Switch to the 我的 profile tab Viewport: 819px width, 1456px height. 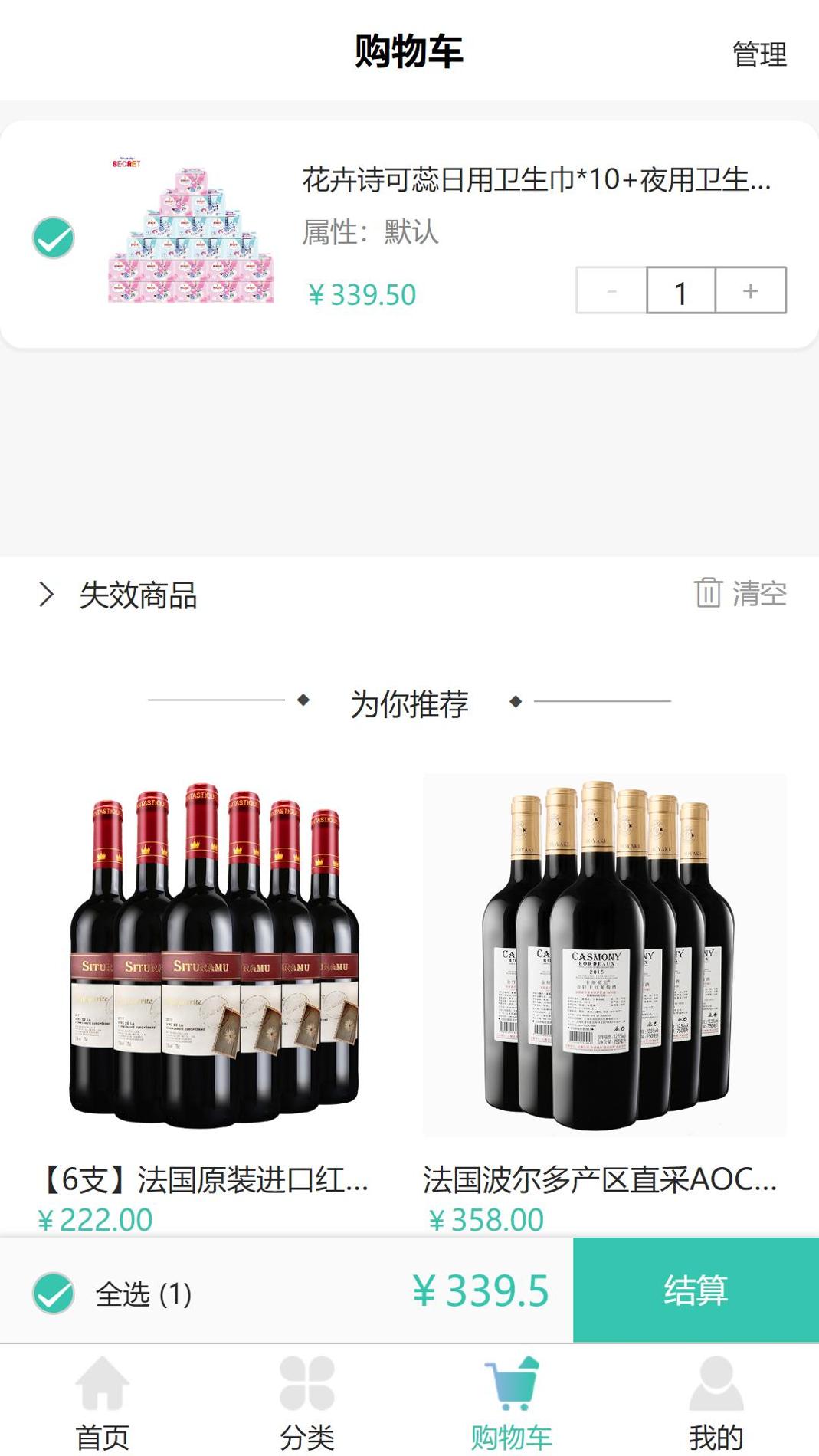point(716,1404)
